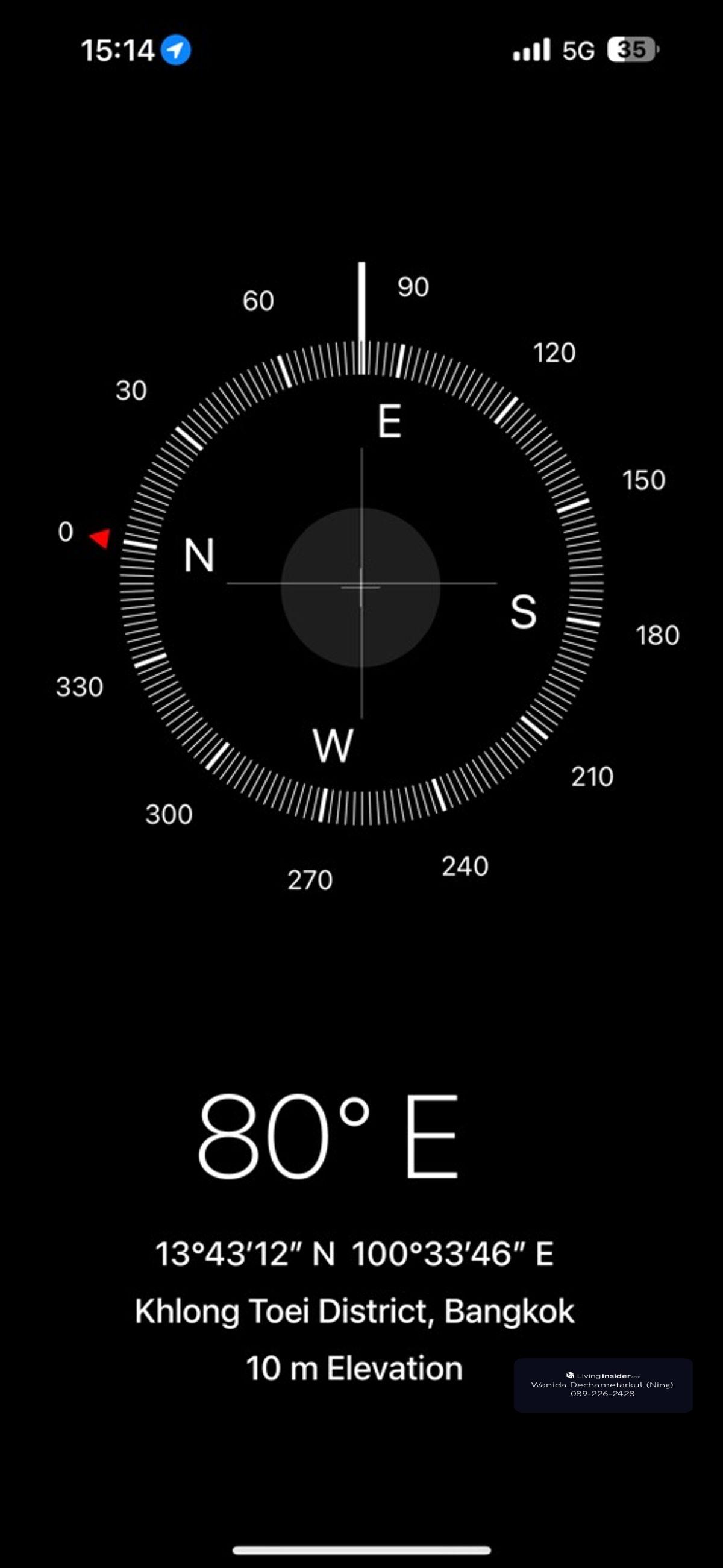Image resolution: width=723 pixels, height=1568 pixels.
Task: Tap the compass dial to lock bearing
Action: [x=361, y=586]
